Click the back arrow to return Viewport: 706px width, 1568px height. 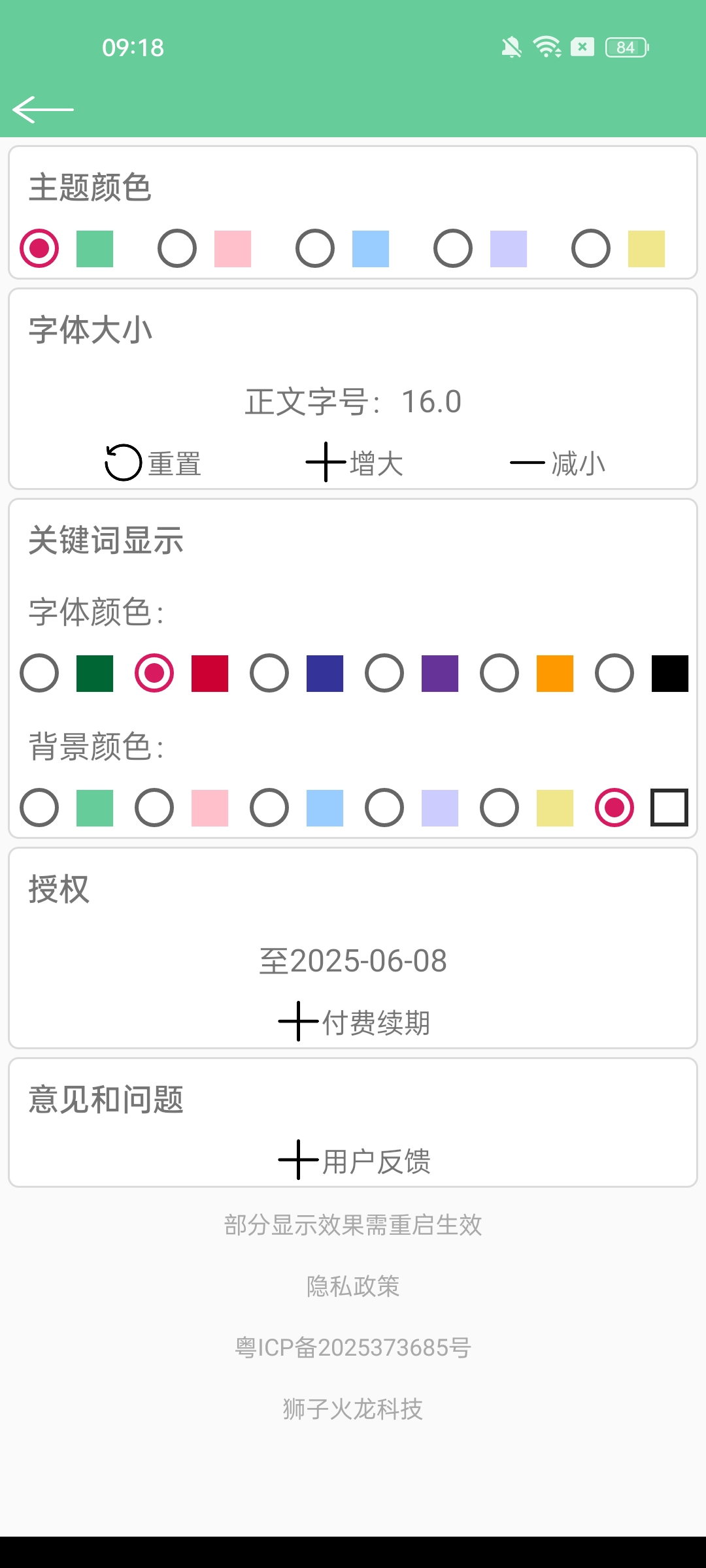coord(43,109)
